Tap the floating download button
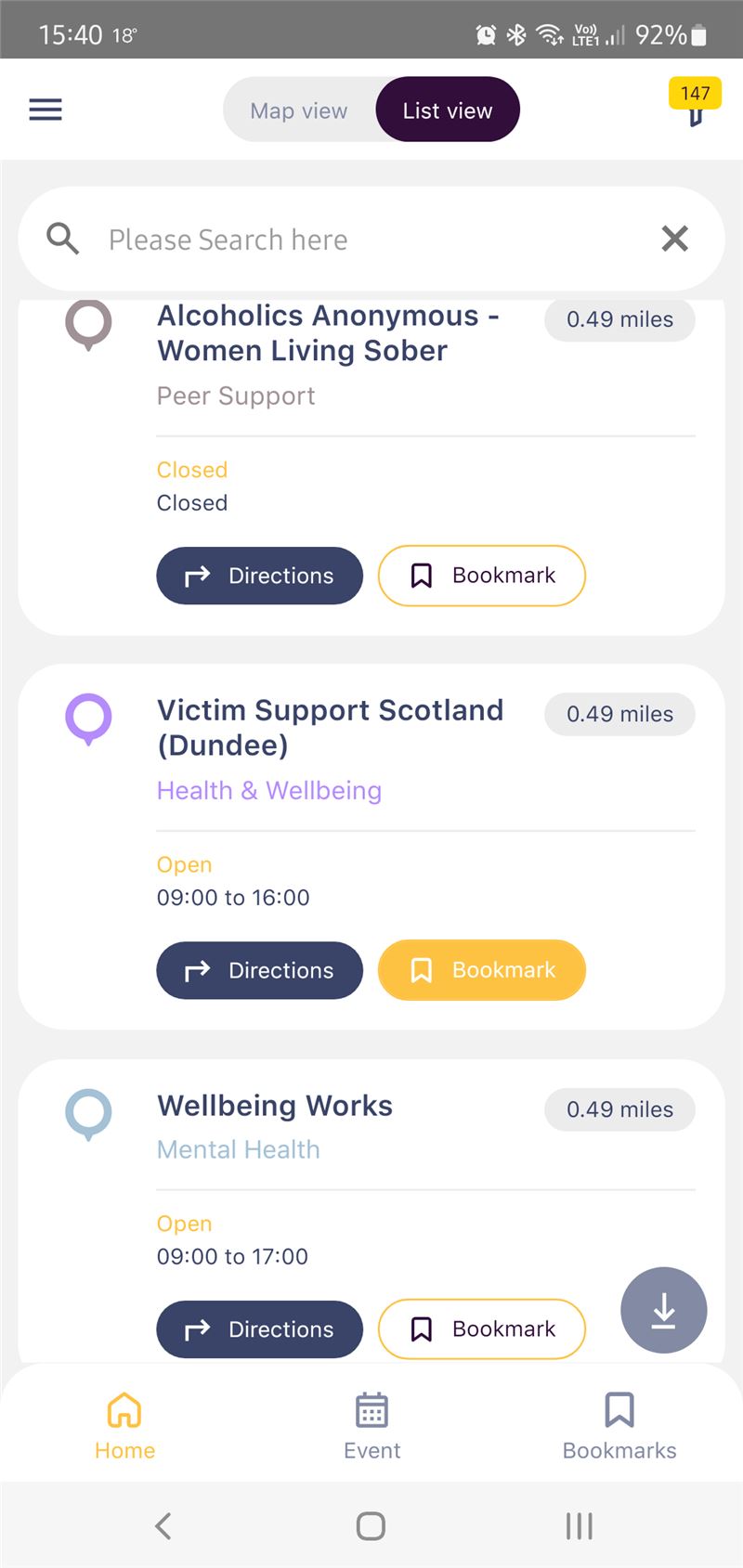Viewport: 743px width, 1568px height. pyautogui.click(x=664, y=1310)
